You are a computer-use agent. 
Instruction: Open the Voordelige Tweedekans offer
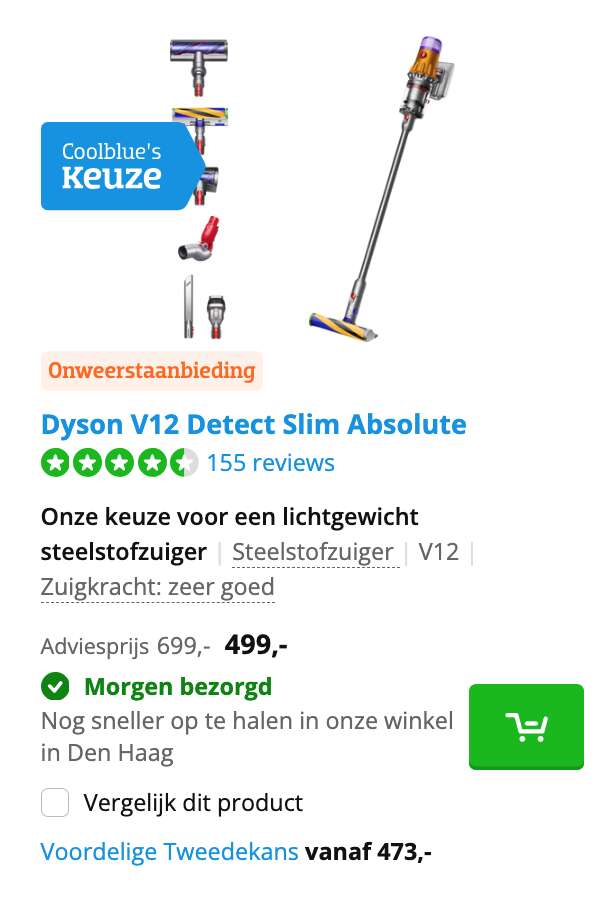(x=169, y=852)
